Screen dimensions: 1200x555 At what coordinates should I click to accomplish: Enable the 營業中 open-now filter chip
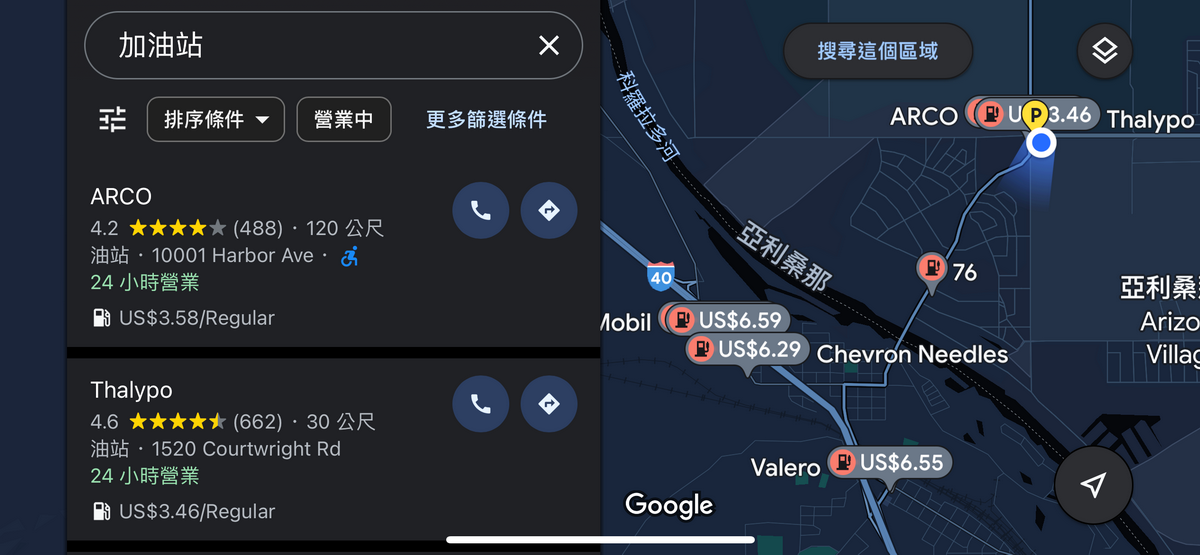point(343,120)
